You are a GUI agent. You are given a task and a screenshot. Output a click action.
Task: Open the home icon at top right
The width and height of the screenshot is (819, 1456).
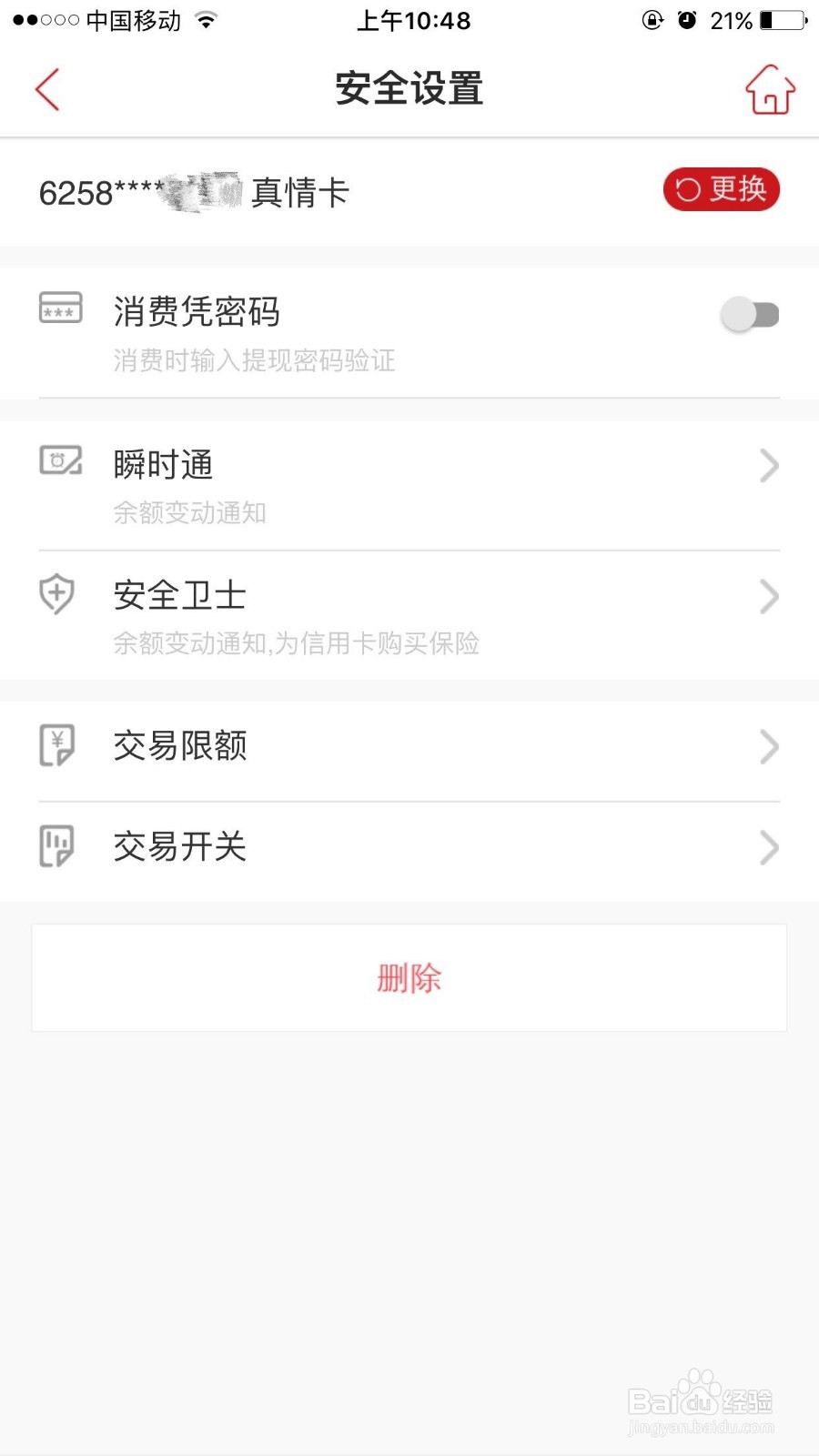(x=770, y=89)
